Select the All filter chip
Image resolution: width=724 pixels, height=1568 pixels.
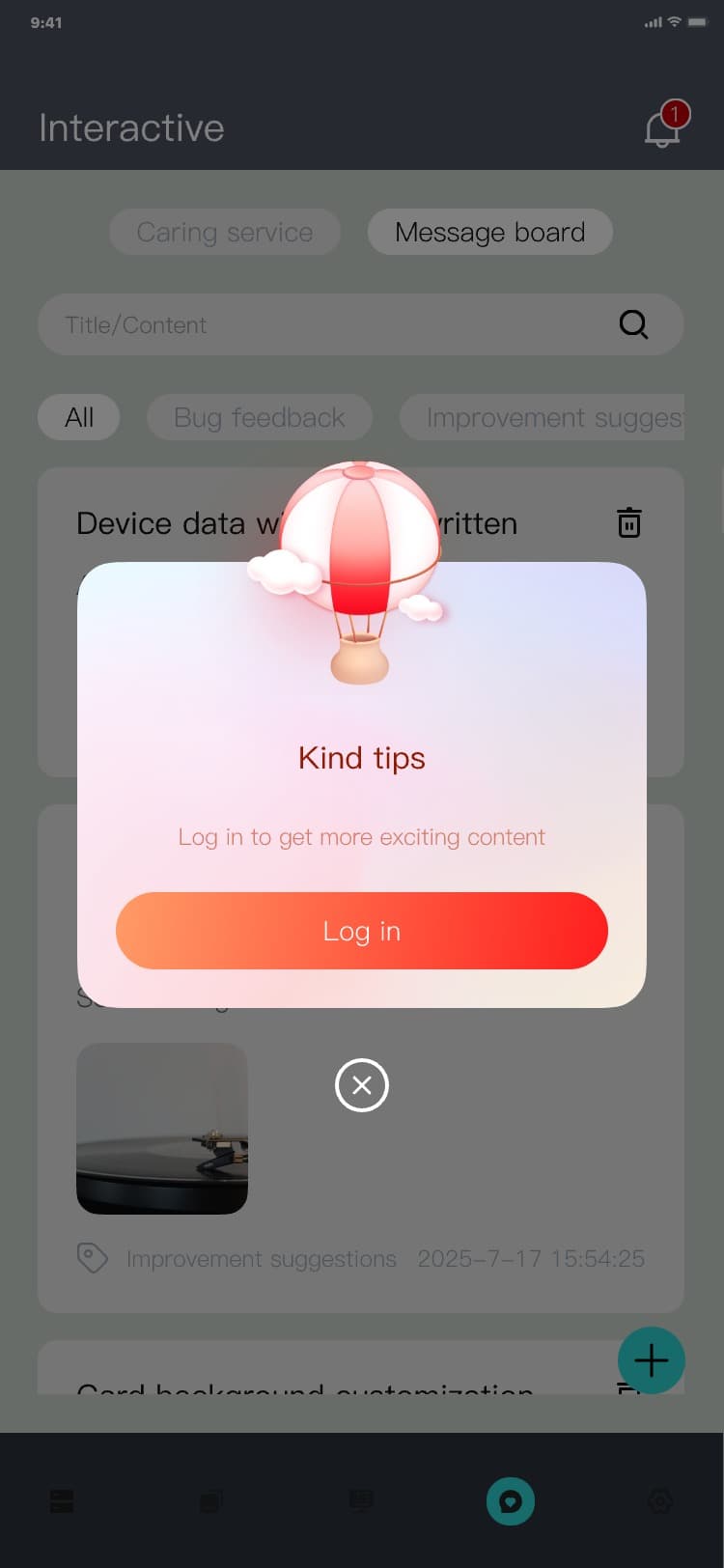pyautogui.click(x=79, y=418)
